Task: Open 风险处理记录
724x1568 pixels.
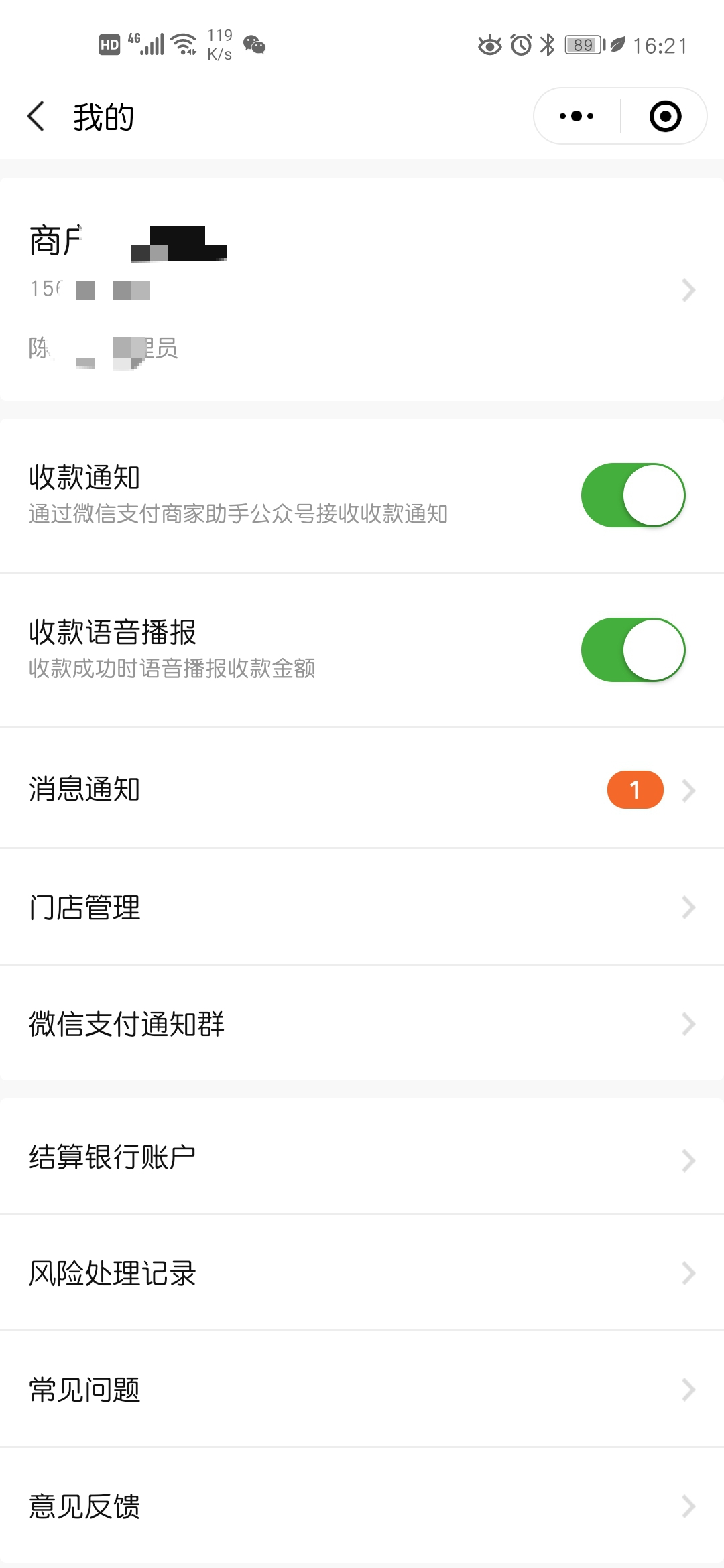Action: coord(362,1272)
